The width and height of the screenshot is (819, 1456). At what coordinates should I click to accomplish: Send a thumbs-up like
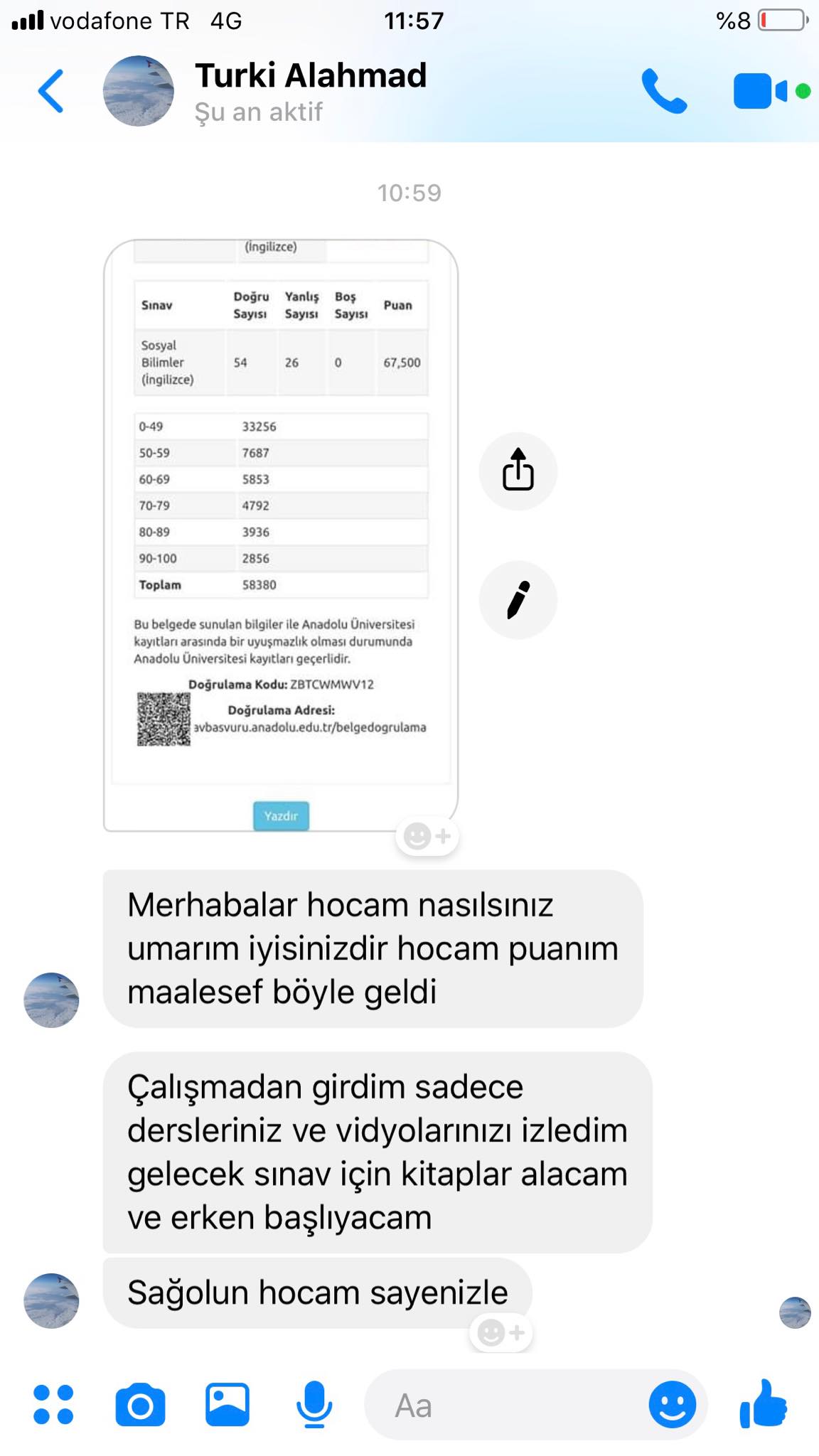tap(764, 1403)
